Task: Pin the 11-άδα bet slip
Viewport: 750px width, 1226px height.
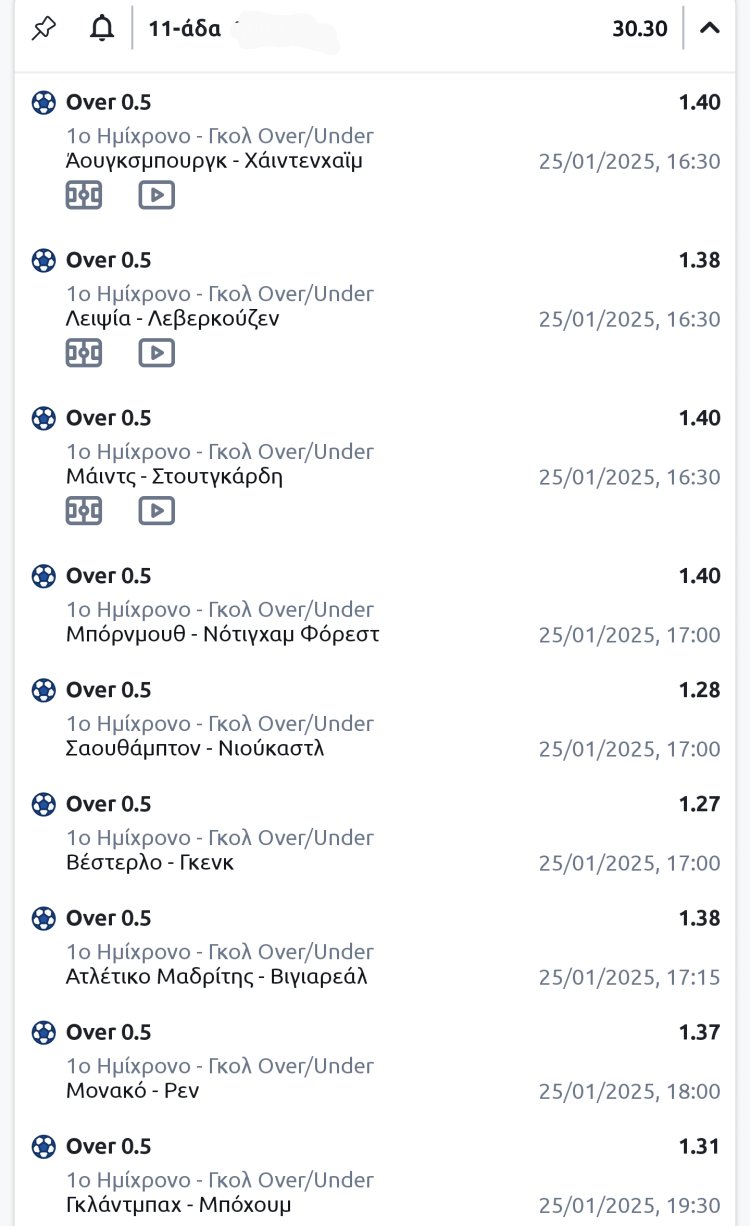Action: tap(44, 28)
